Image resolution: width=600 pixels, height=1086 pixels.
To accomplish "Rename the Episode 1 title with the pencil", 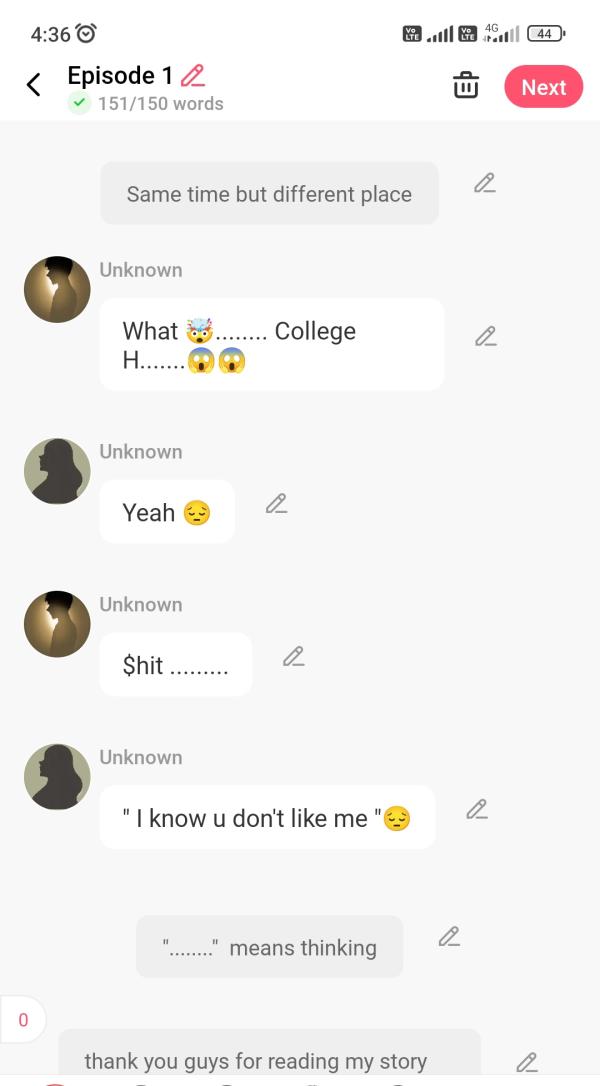I will pos(193,76).
